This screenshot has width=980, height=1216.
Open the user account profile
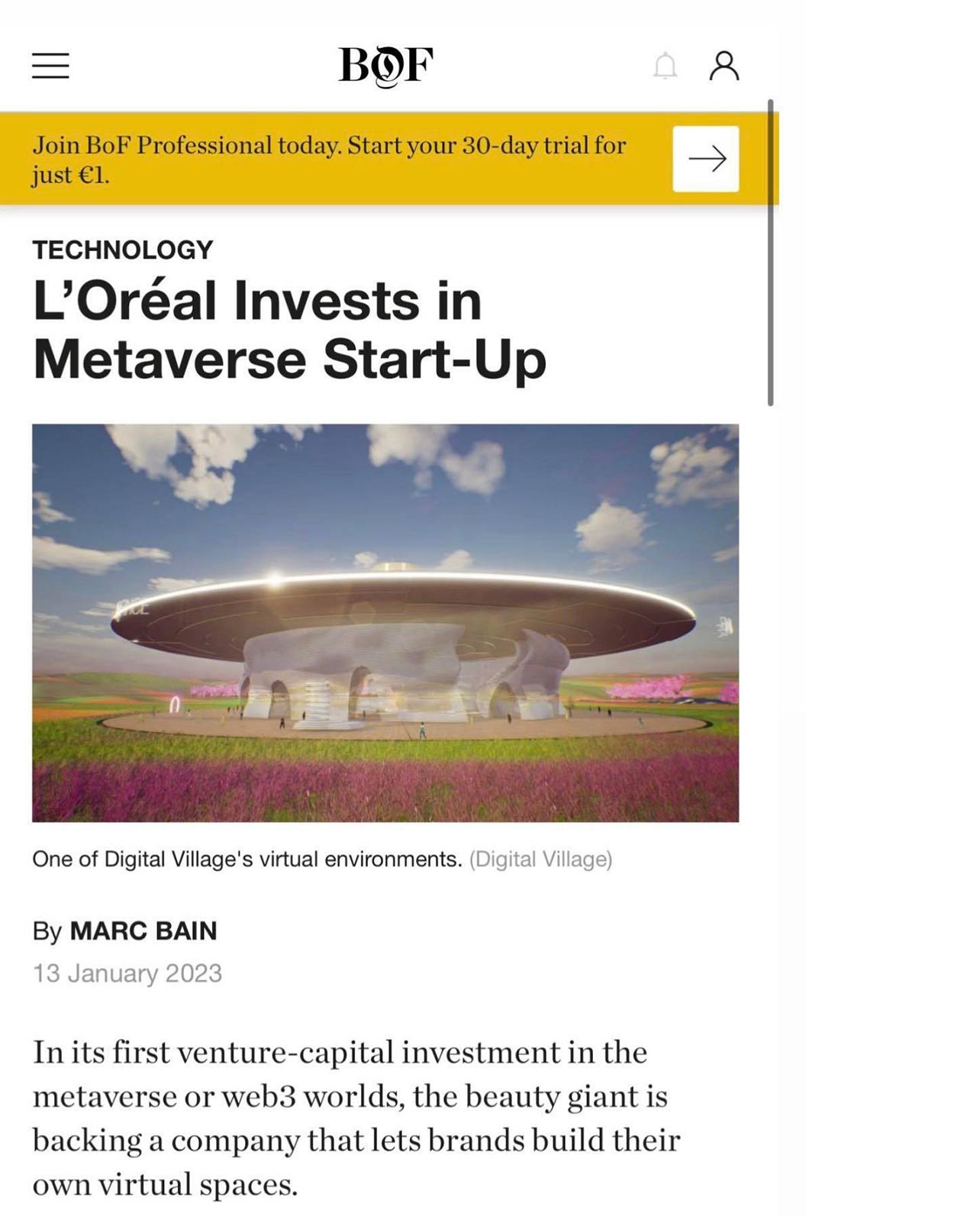pos(724,66)
